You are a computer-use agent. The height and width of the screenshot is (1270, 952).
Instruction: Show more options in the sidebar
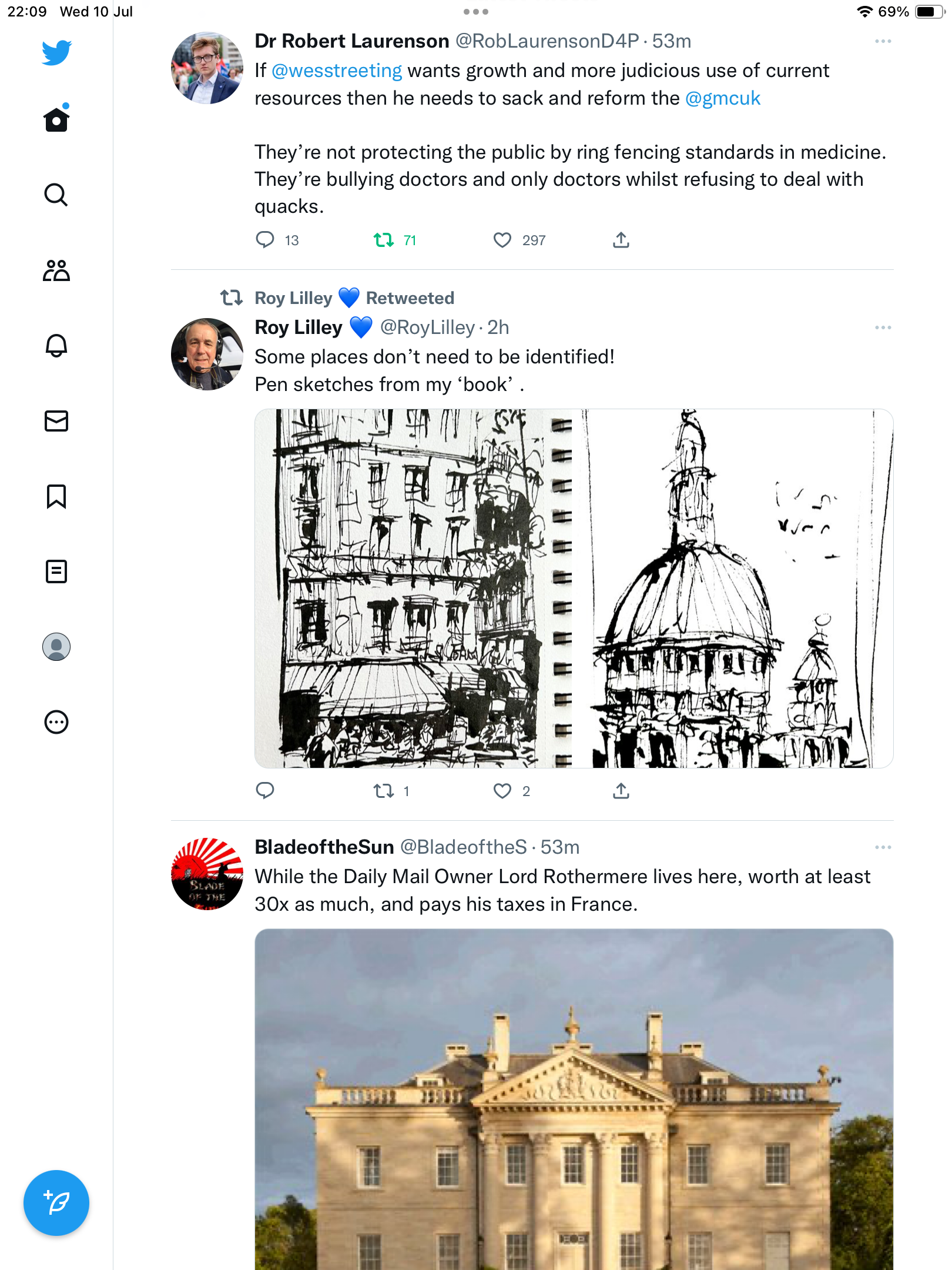[56, 722]
